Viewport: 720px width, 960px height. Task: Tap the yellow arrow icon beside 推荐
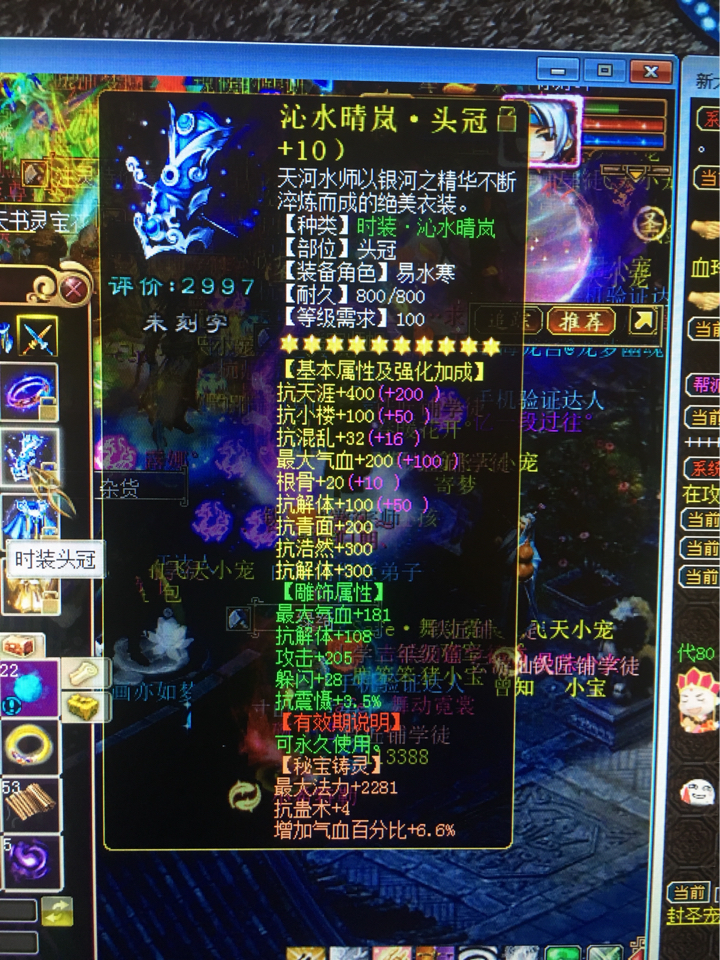tap(643, 320)
